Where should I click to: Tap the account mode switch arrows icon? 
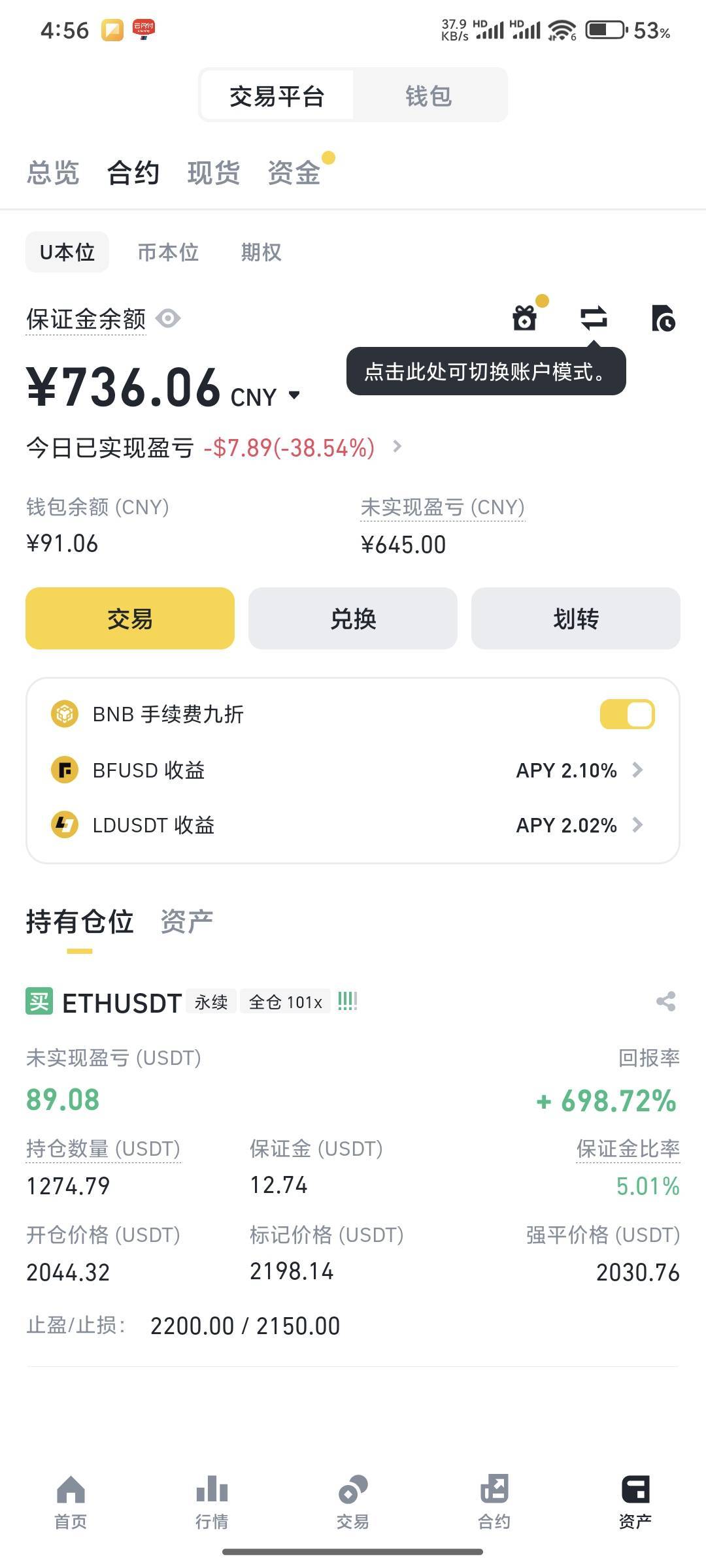pyautogui.click(x=594, y=318)
